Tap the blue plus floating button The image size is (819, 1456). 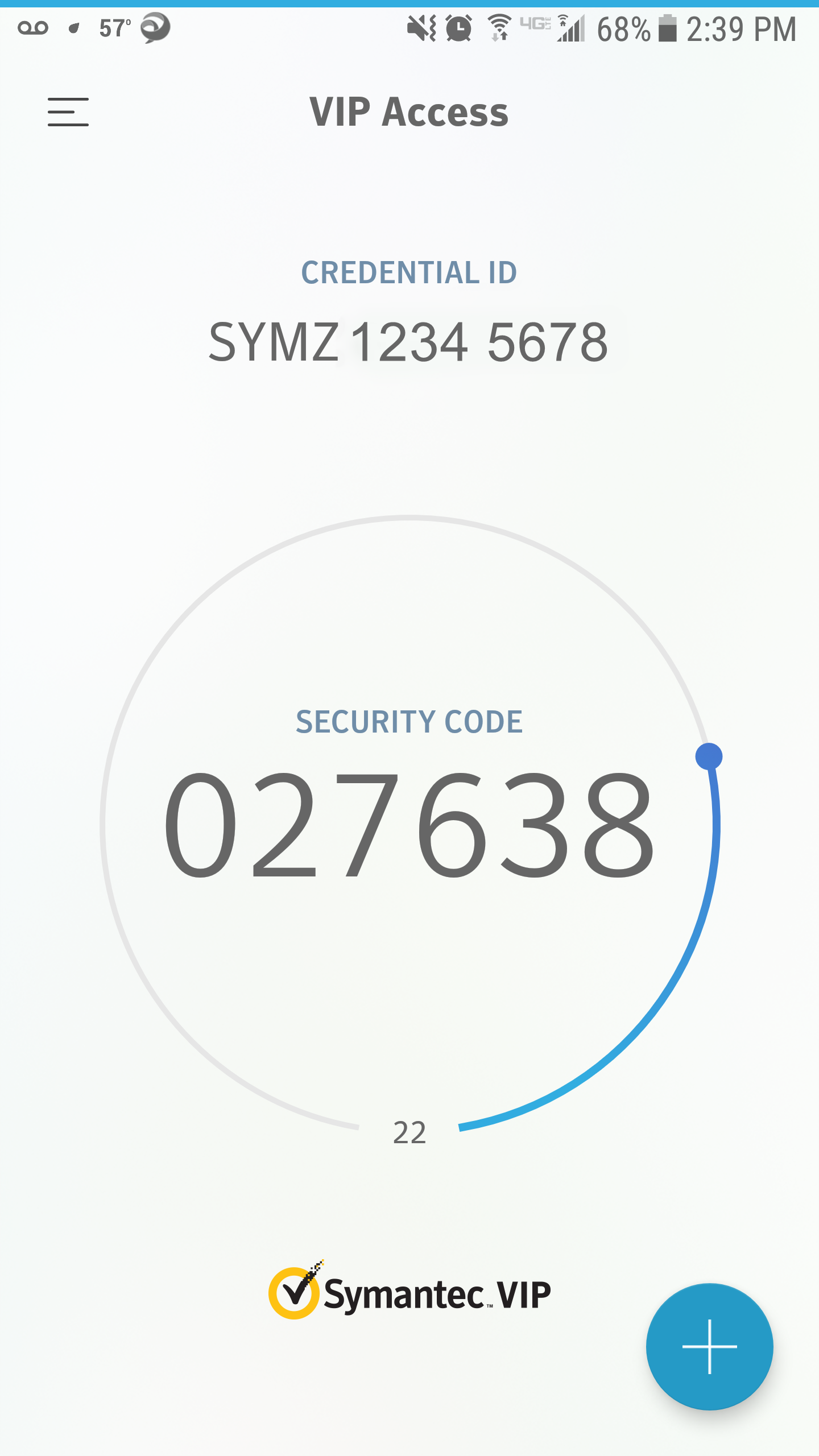pos(709,1346)
